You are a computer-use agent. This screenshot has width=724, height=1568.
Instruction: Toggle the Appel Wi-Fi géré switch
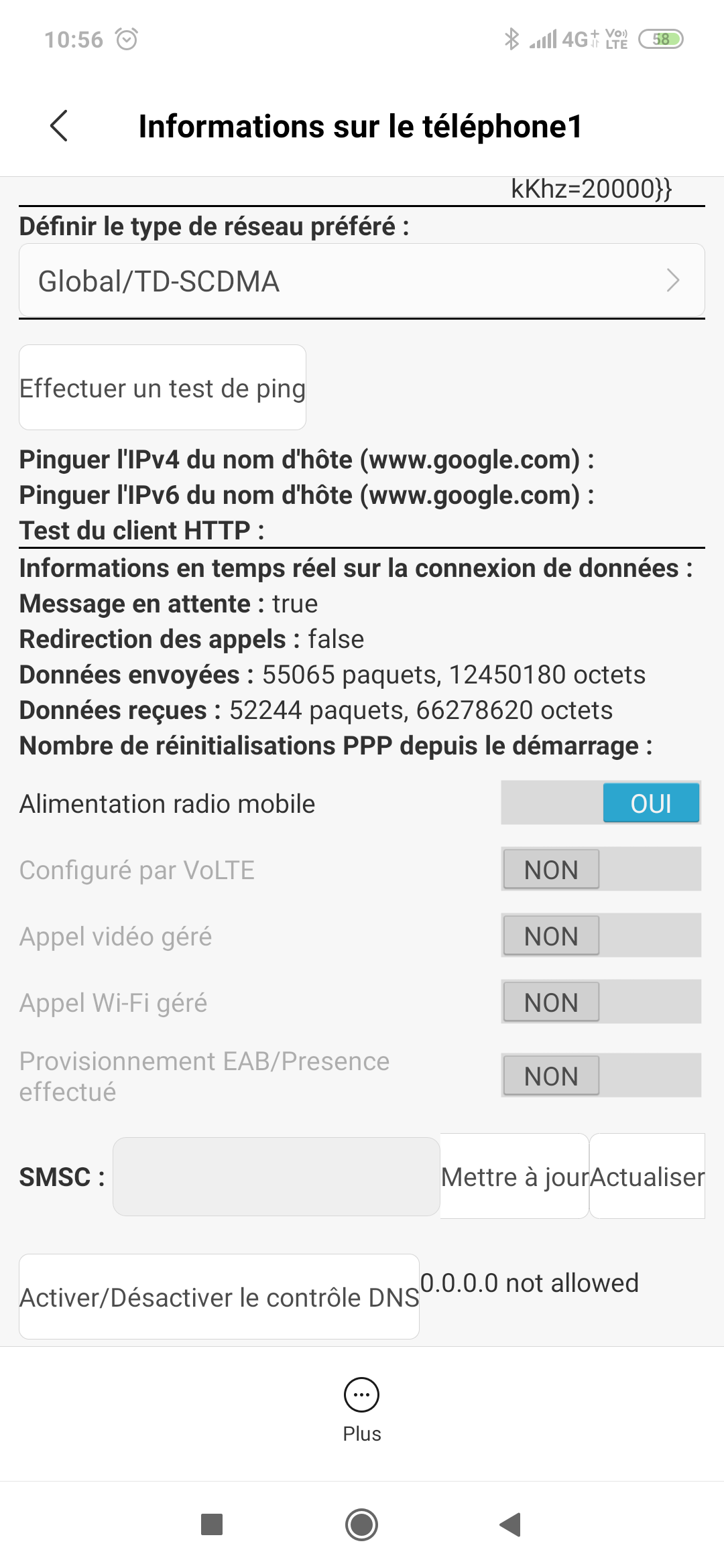click(601, 1002)
